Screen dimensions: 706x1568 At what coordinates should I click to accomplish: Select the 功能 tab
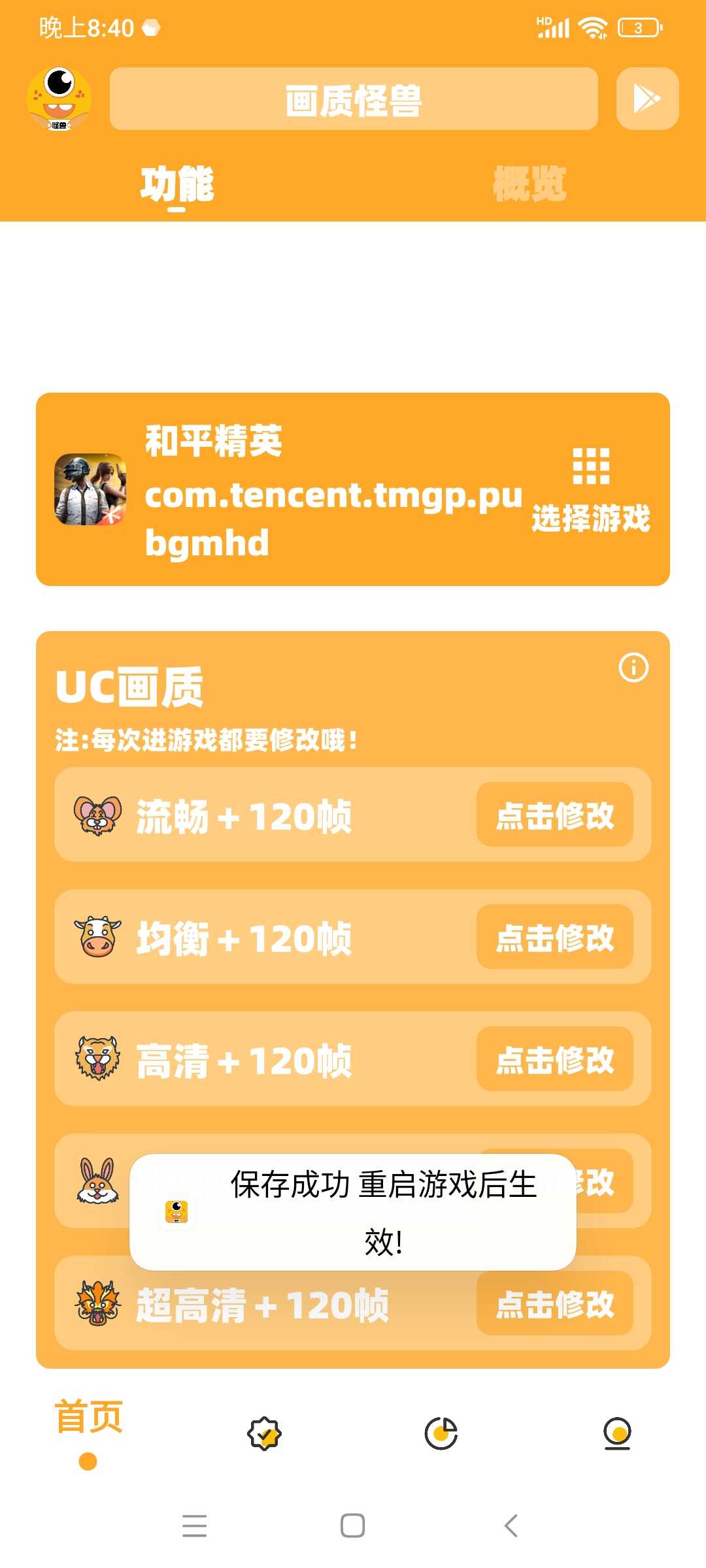(x=177, y=184)
